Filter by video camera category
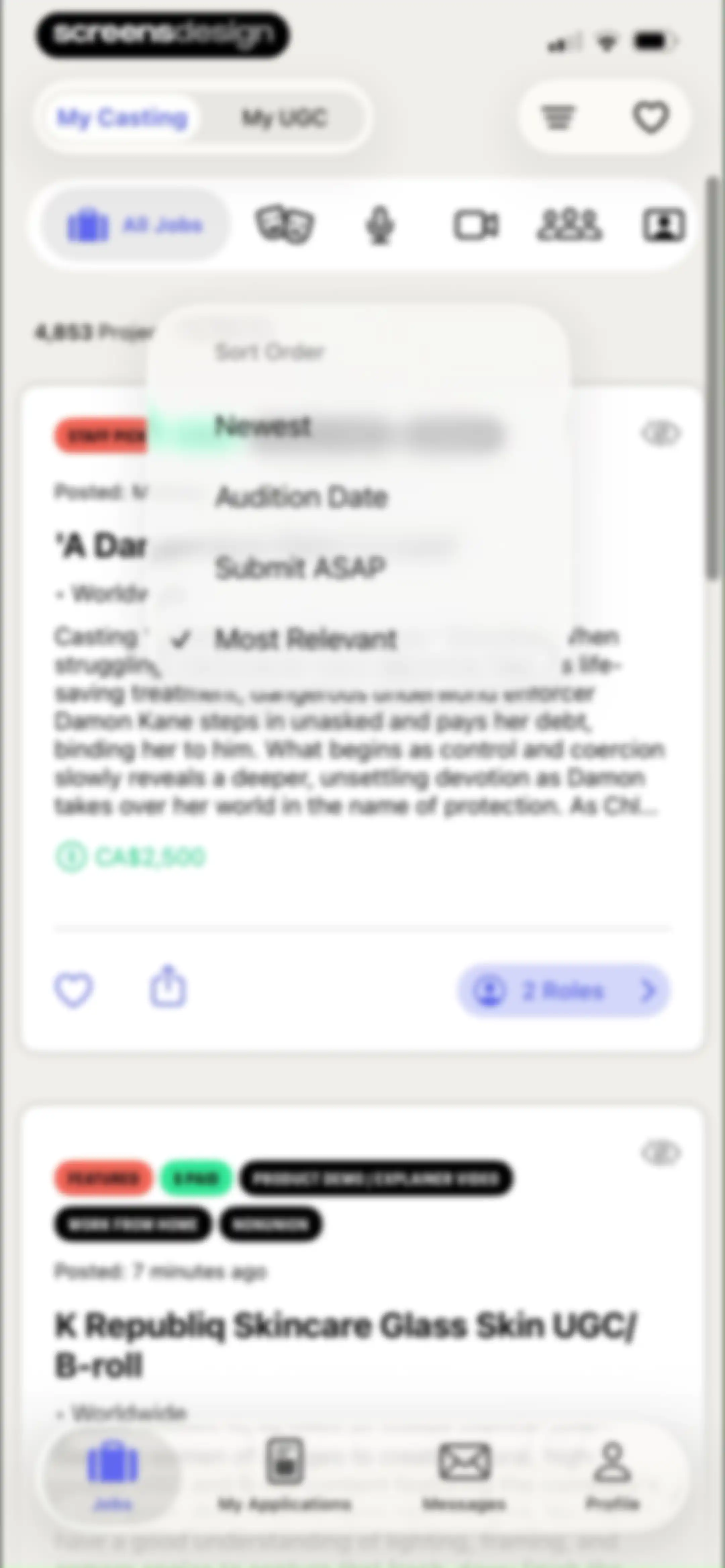The height and width of the screenshot is (1568, 725). (x=476, y=226)
